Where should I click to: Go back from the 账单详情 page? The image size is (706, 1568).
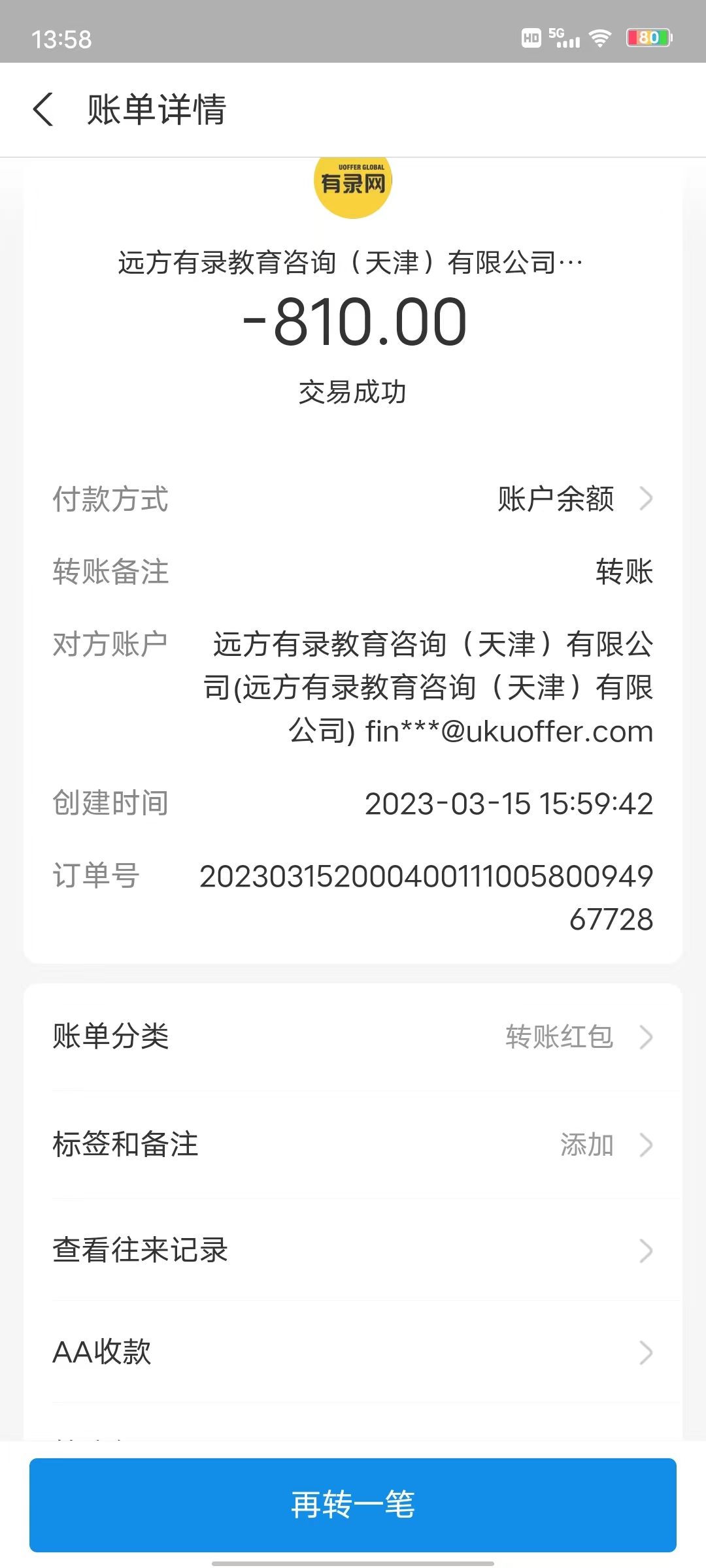[43, 109]
